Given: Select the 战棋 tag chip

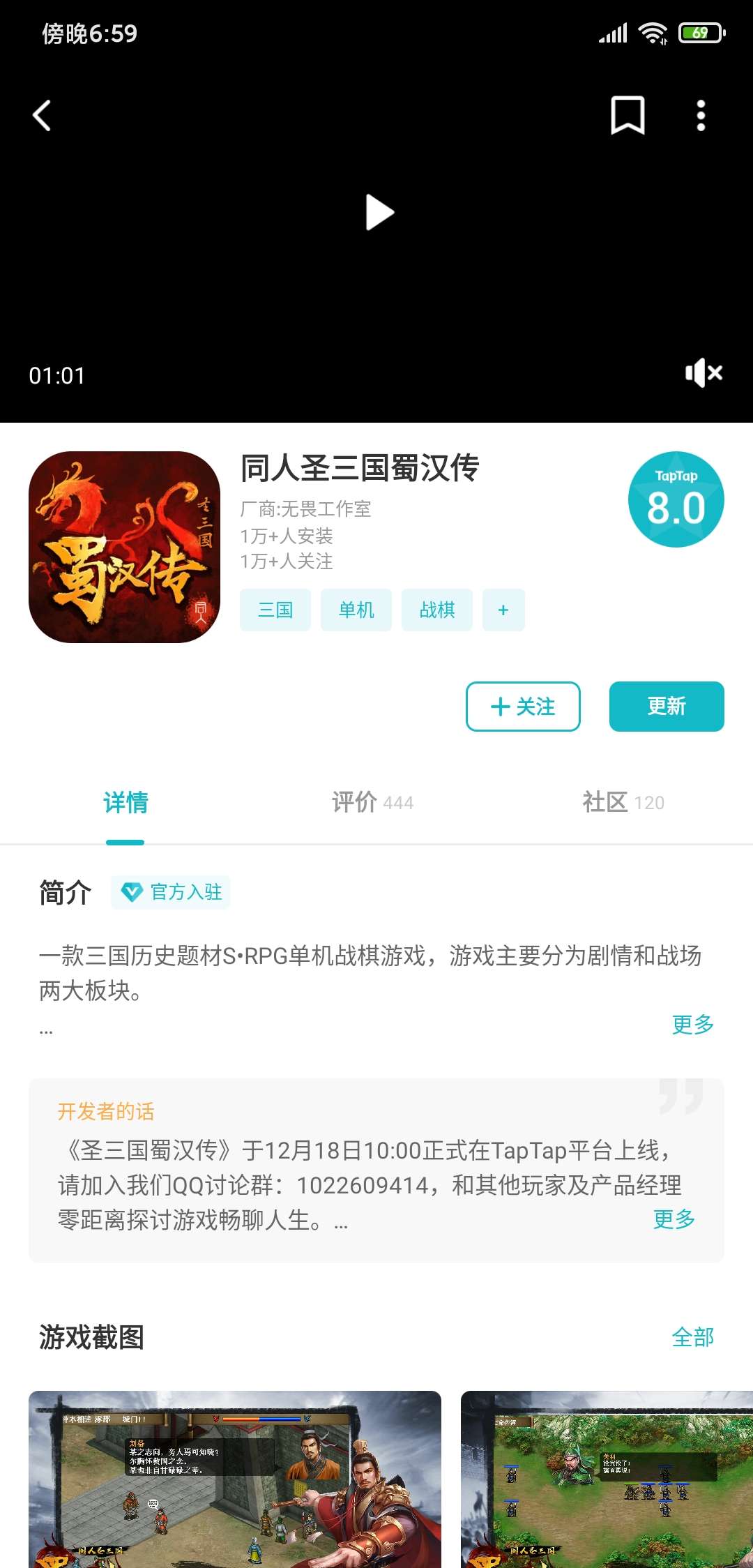Looking at the screenshot, I should tap(437, 610).
